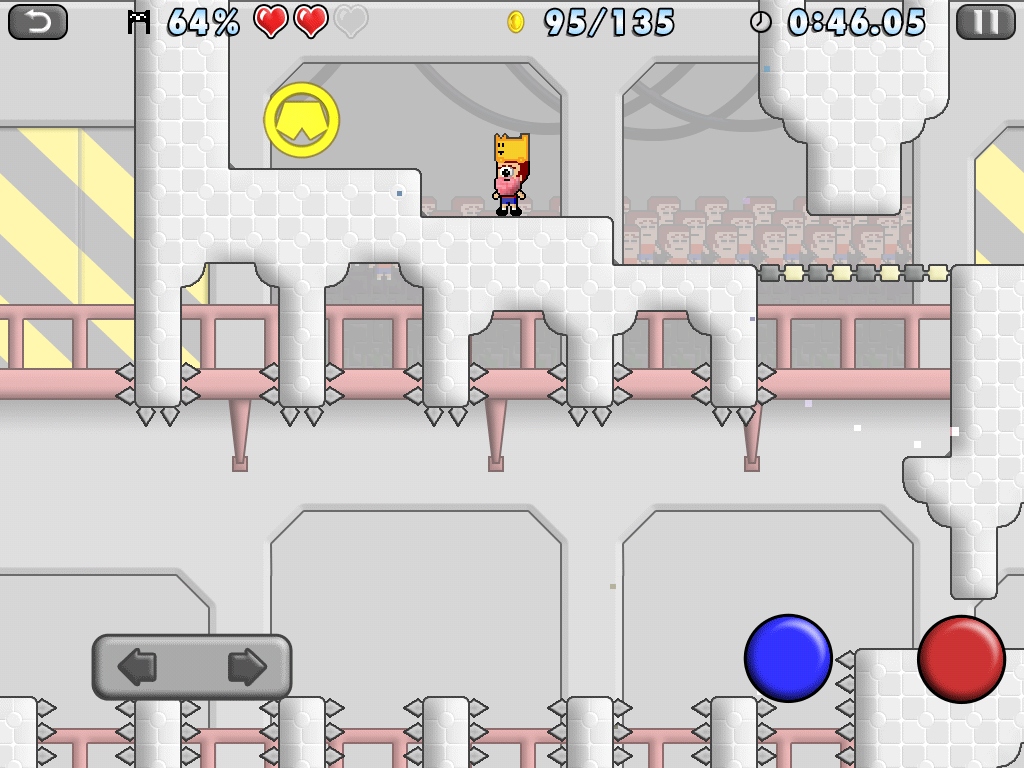Viewport: 1024px width, 768px height.
Task: Pause the game
Action: pos(985,21)
